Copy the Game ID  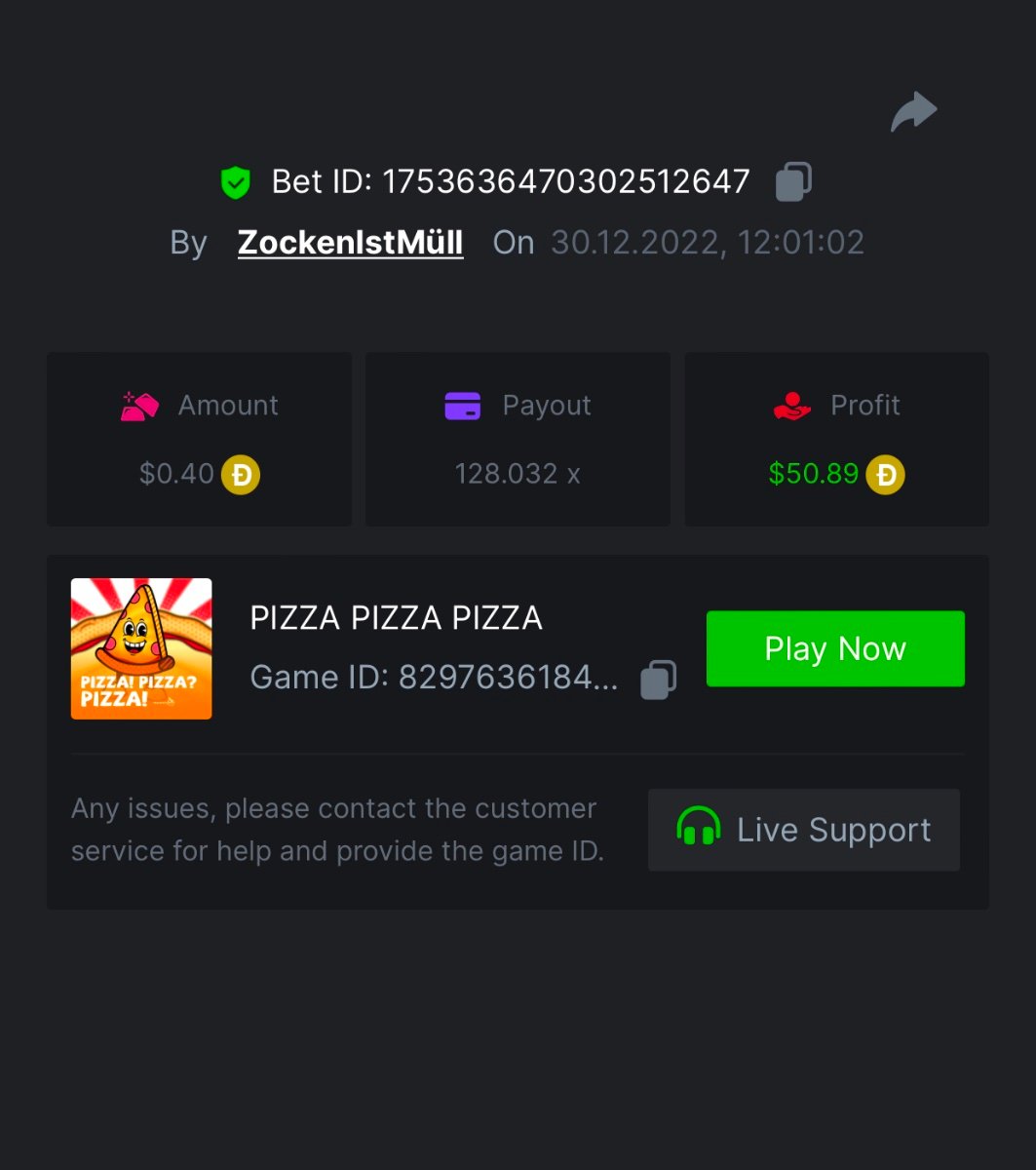[658, 680]
